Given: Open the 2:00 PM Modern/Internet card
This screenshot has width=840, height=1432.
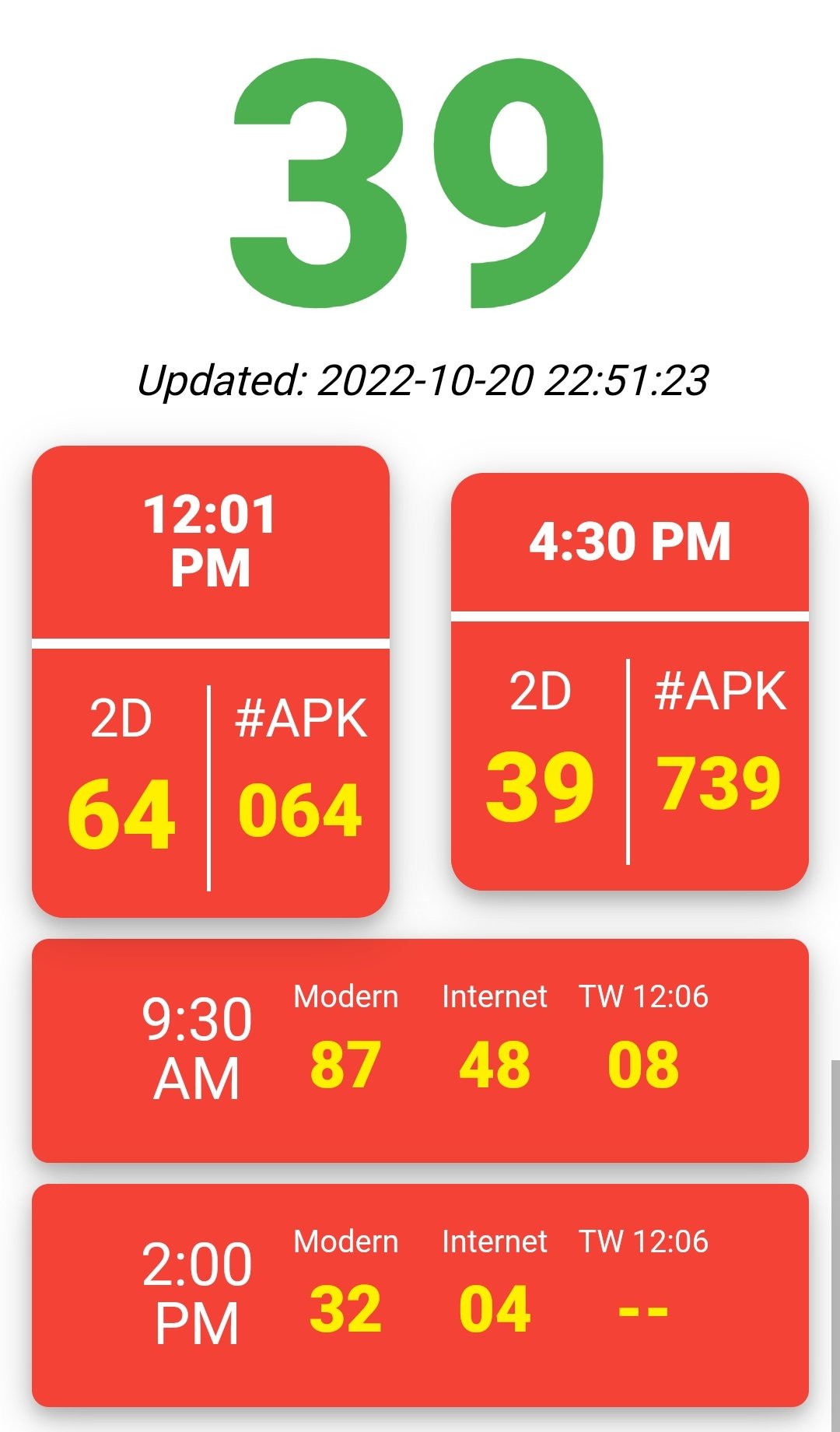Looking at the screenshot, I should pyautogui.click(x=420, y=1295).
